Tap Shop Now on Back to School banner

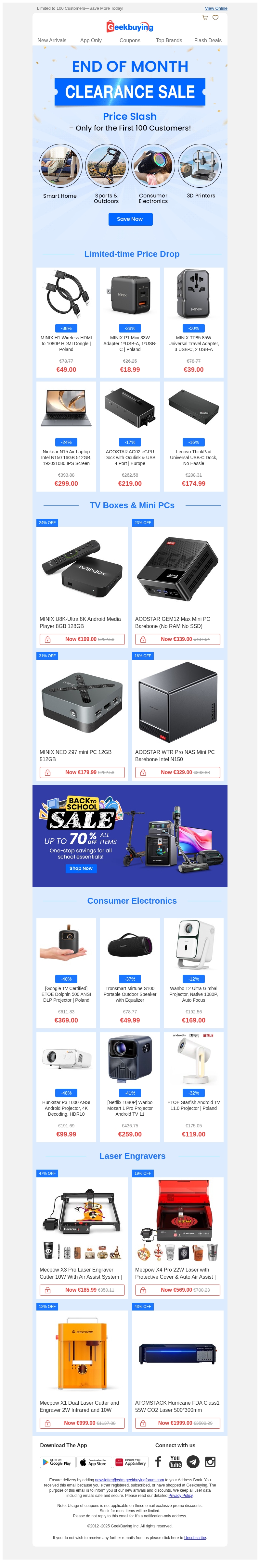point(80,868)
